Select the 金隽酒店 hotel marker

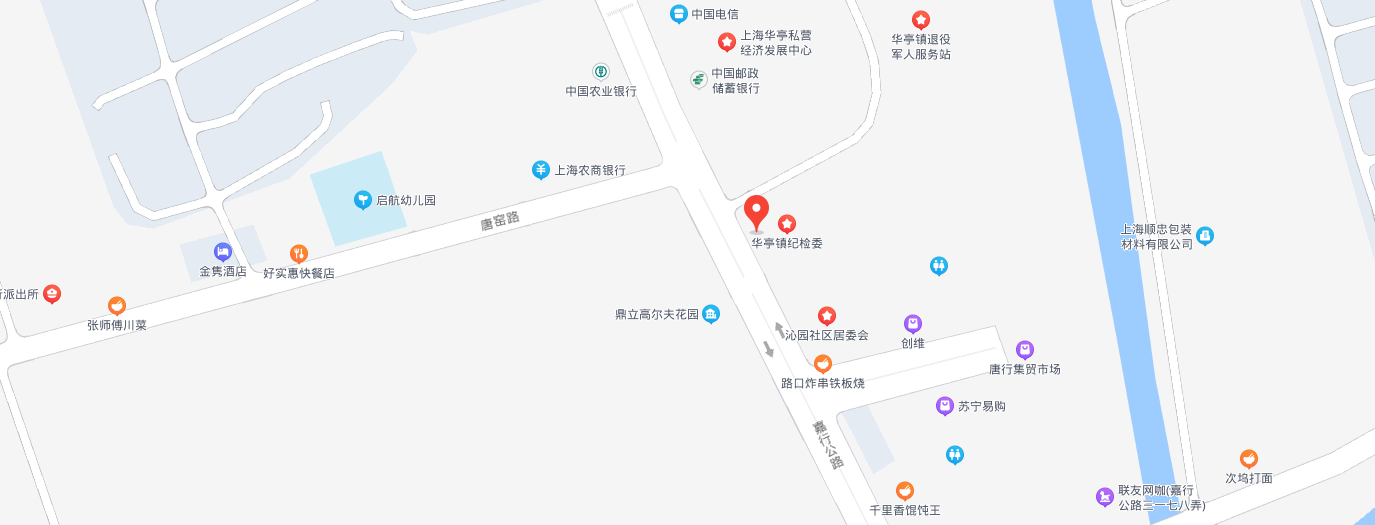click(223, 252)
